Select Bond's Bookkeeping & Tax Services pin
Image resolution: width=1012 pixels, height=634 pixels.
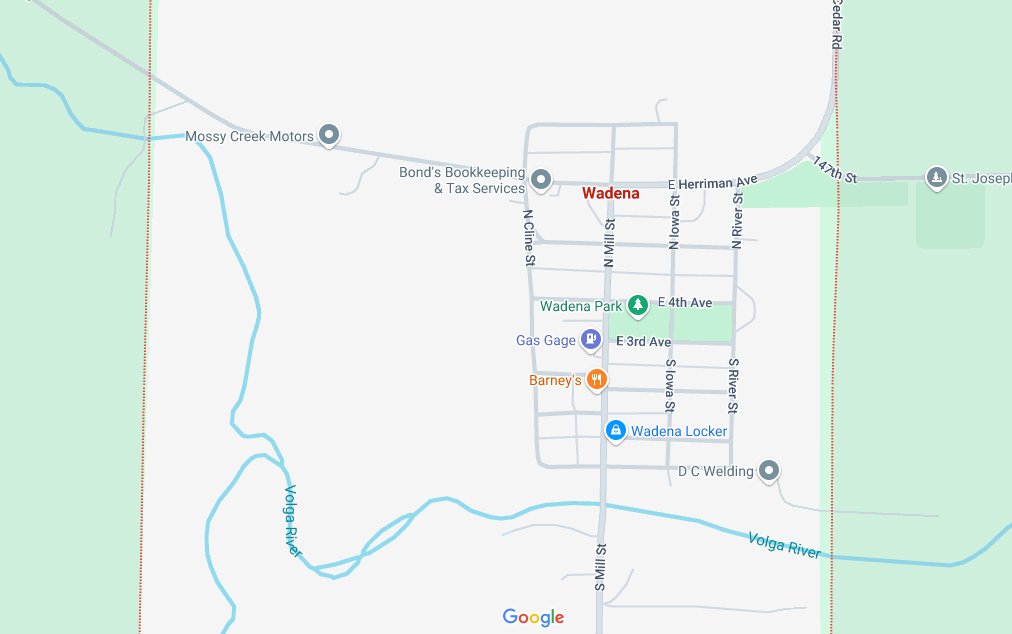pyautogui.click(x=540, y=180)
